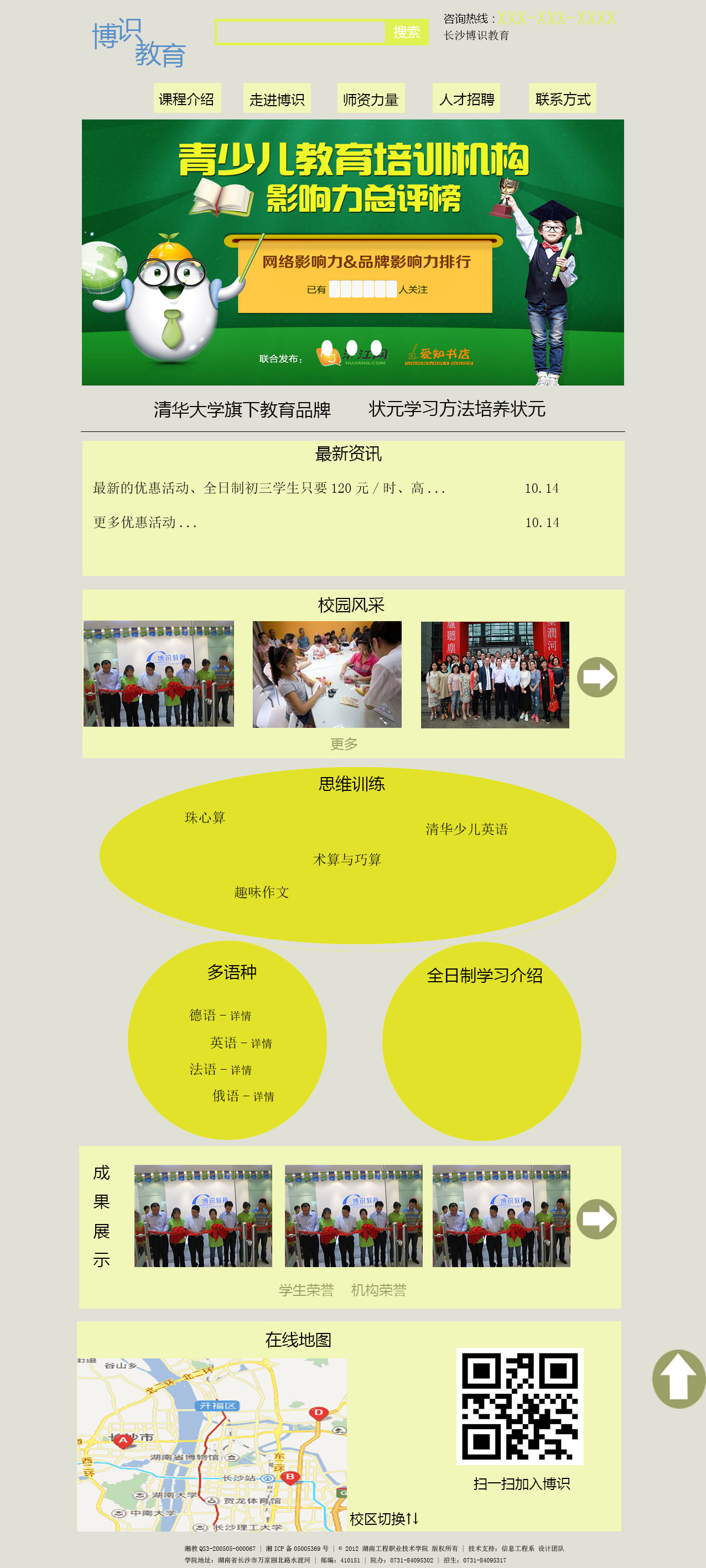The height and width of the screenshot is (1568, 706).
Task: Show next photos in 成果展示 carousel
Action: click(596, 1218)
